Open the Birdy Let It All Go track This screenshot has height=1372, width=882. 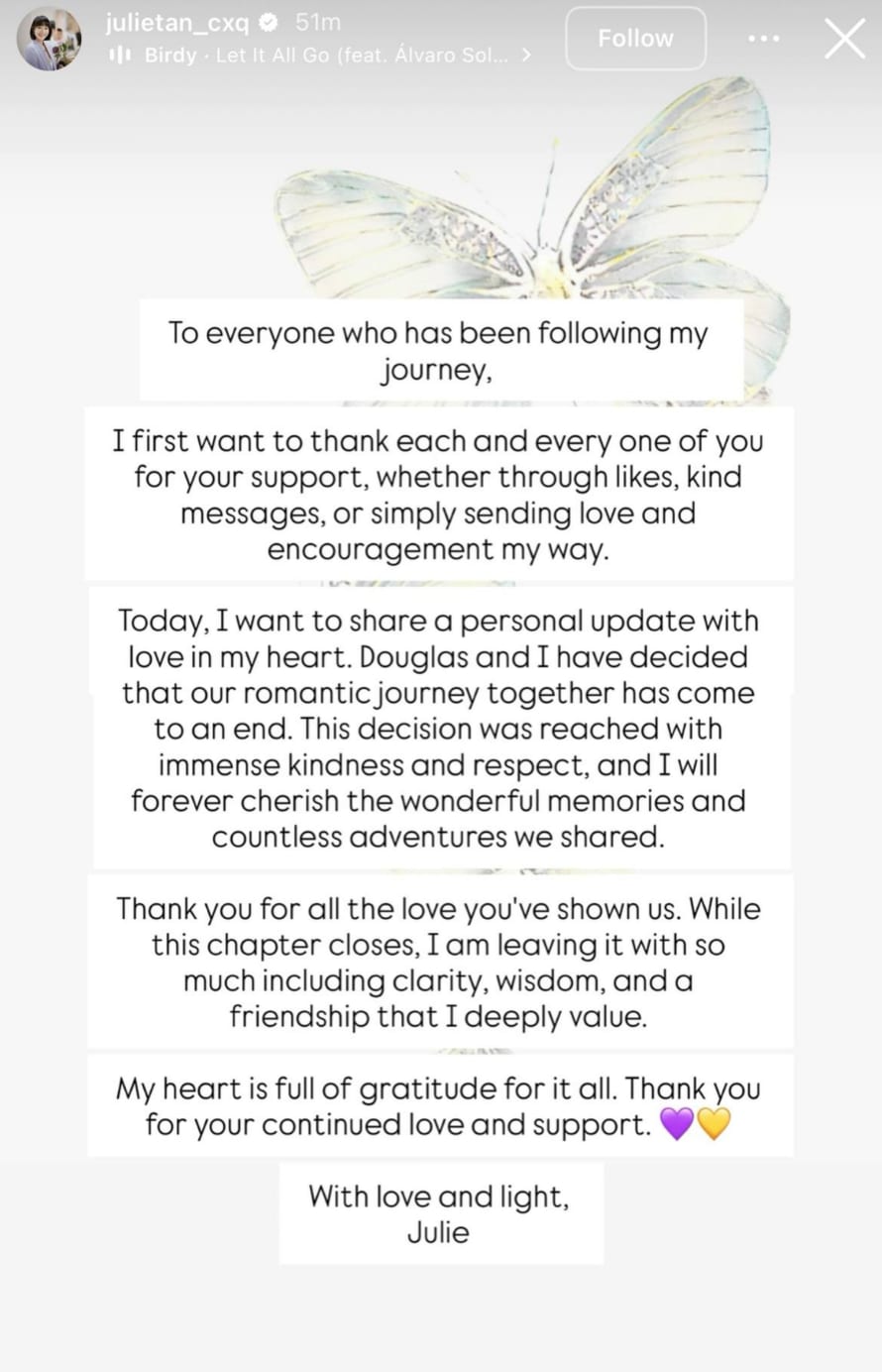(327, 56)
